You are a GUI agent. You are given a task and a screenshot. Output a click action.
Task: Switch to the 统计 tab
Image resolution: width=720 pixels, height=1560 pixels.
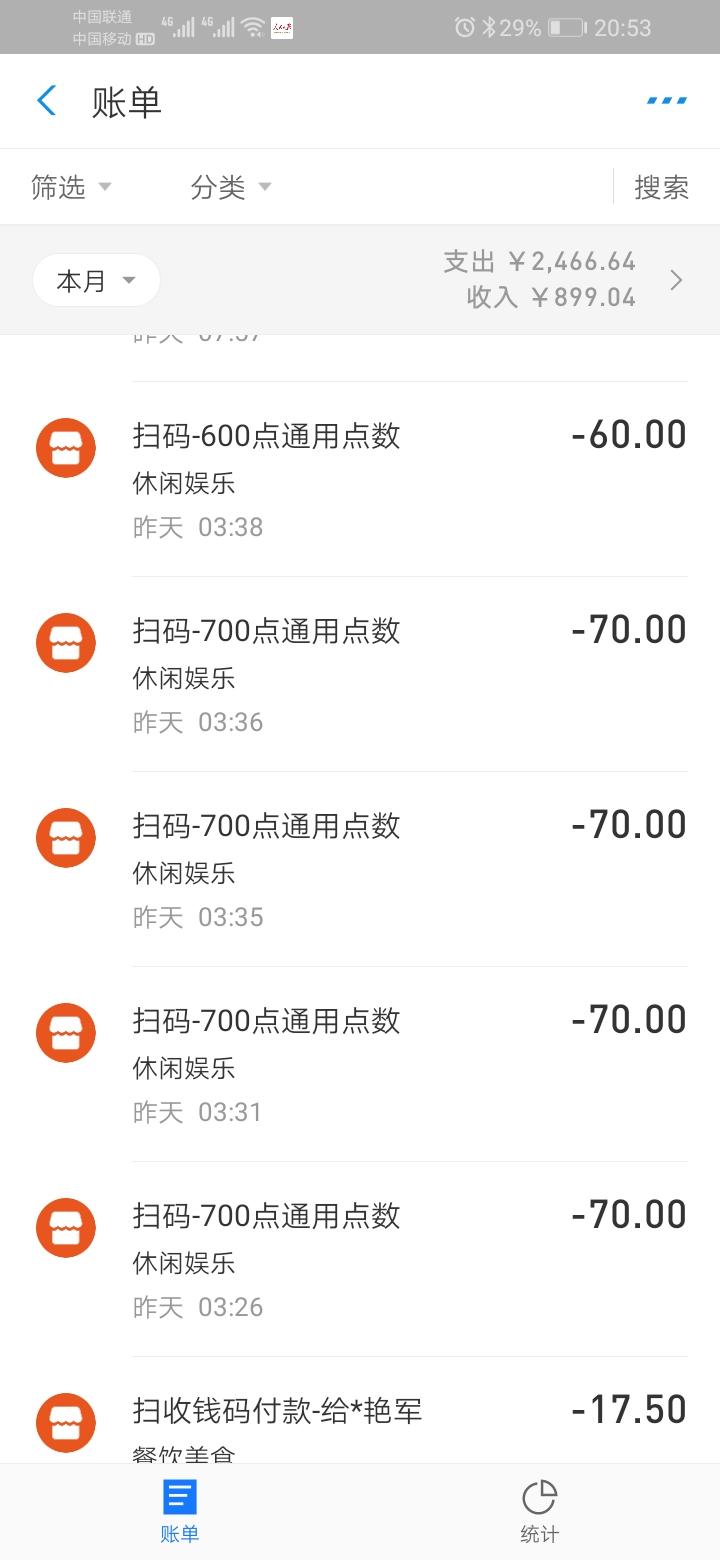click(x=539, y=1512)
